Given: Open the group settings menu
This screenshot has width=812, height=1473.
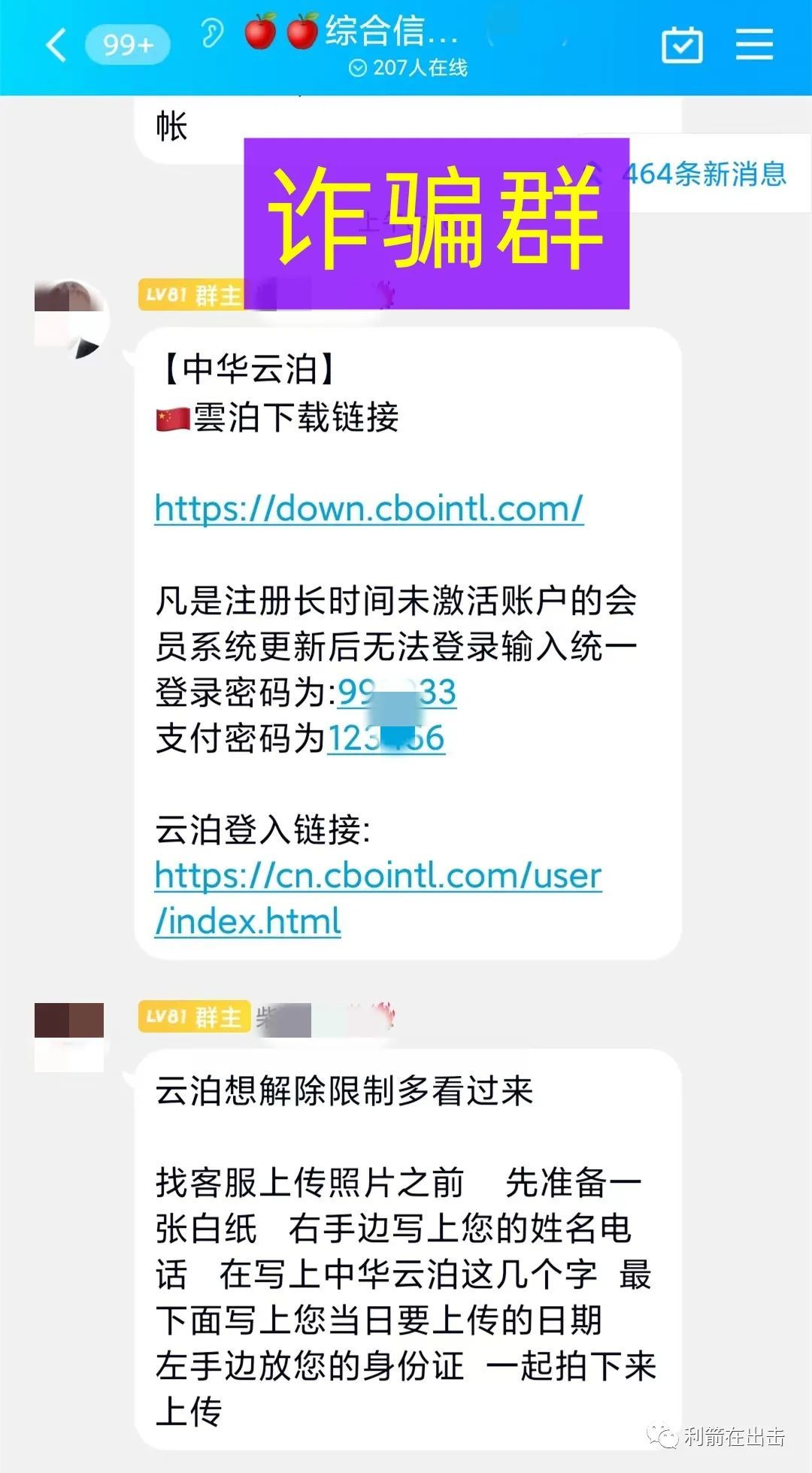Looking at the screenshot, I should 754,45.
